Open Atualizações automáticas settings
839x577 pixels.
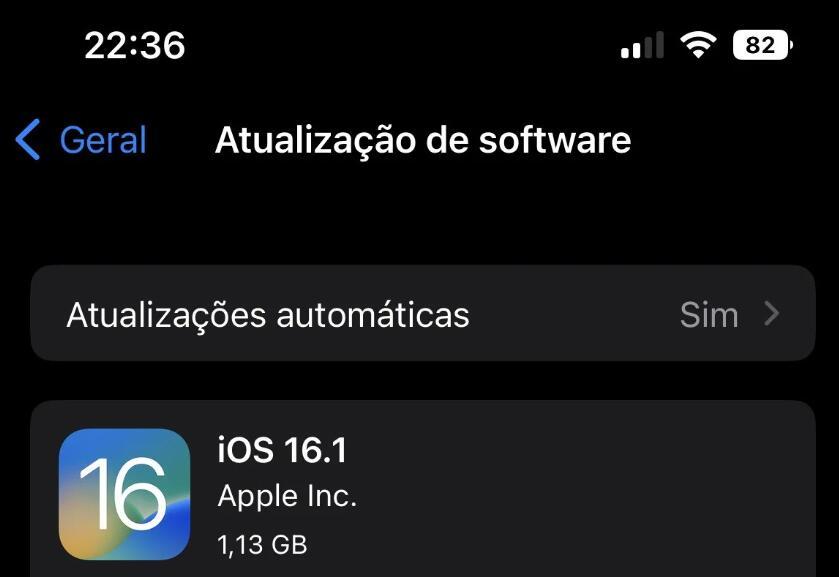pyautogui.click(x=422, y=314)
